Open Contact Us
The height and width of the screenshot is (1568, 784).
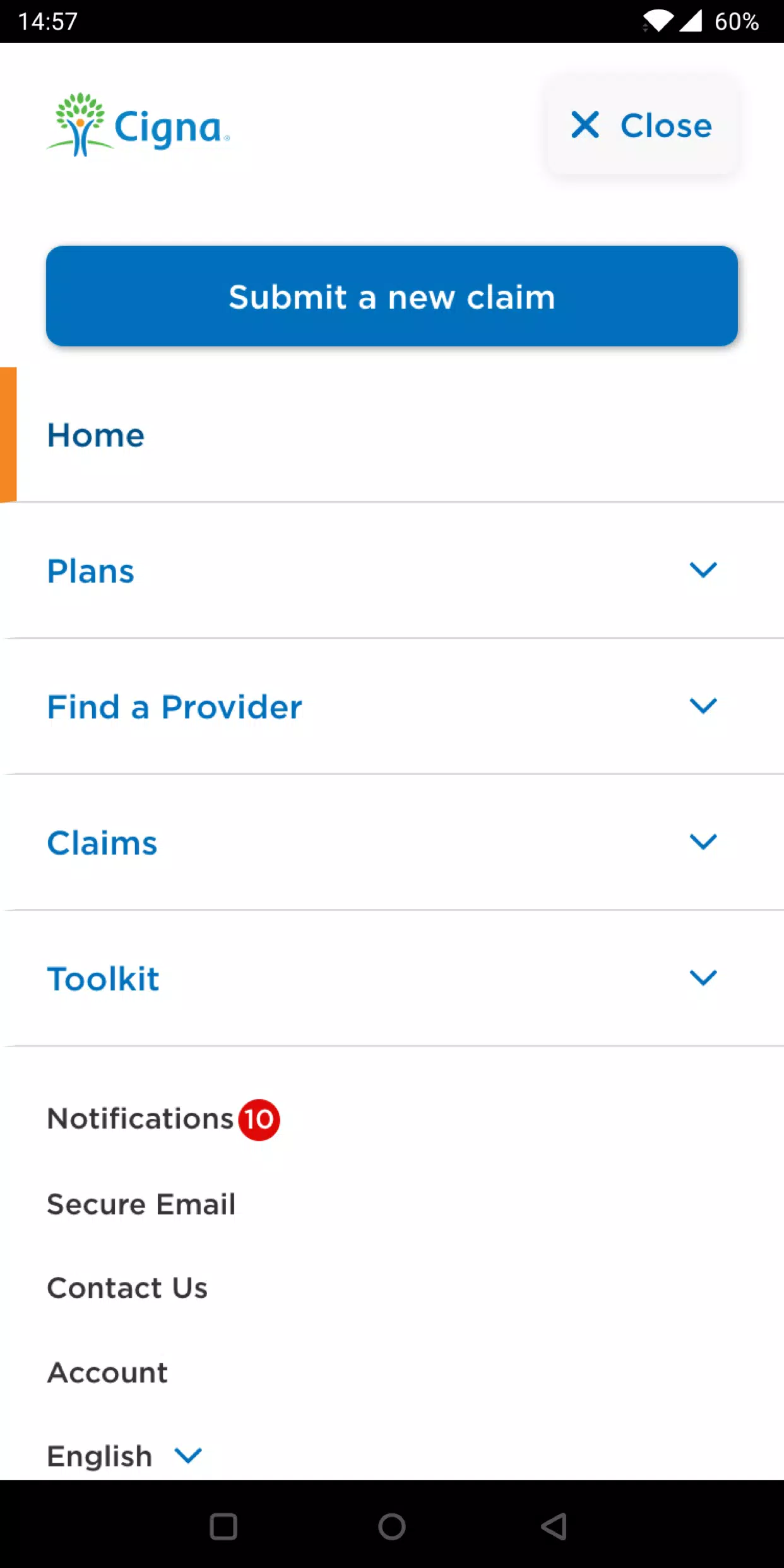[x=128, y=1288]
